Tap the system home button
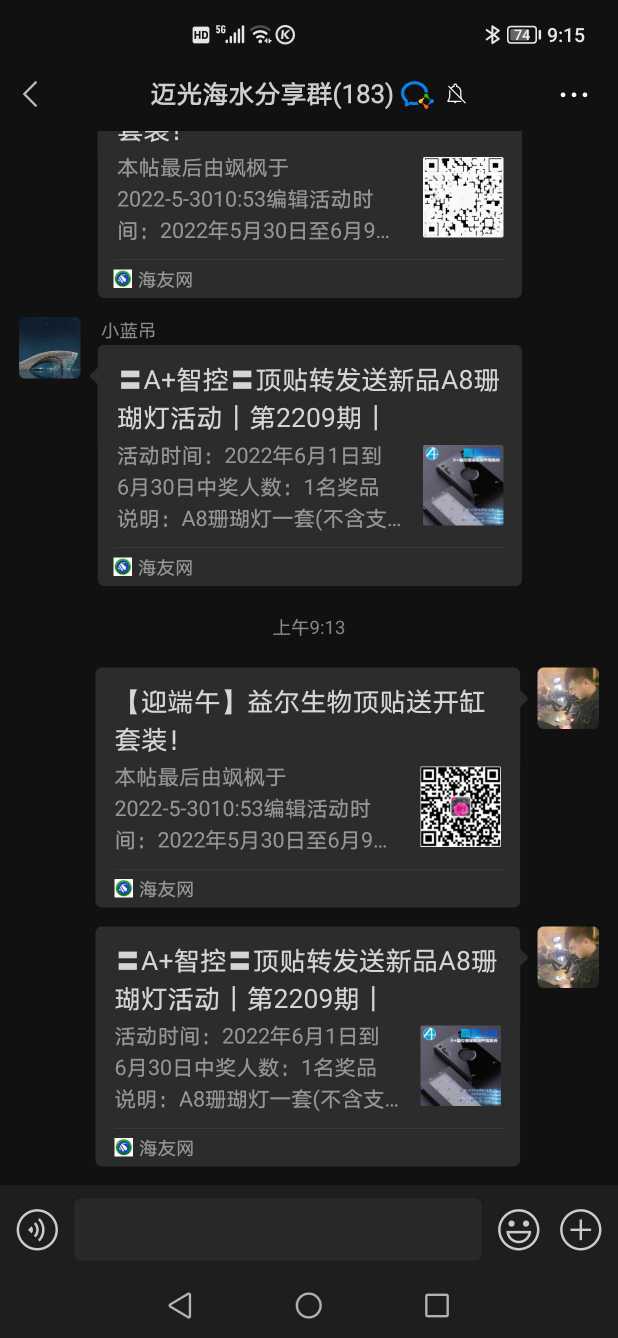 click(309, 1305)
